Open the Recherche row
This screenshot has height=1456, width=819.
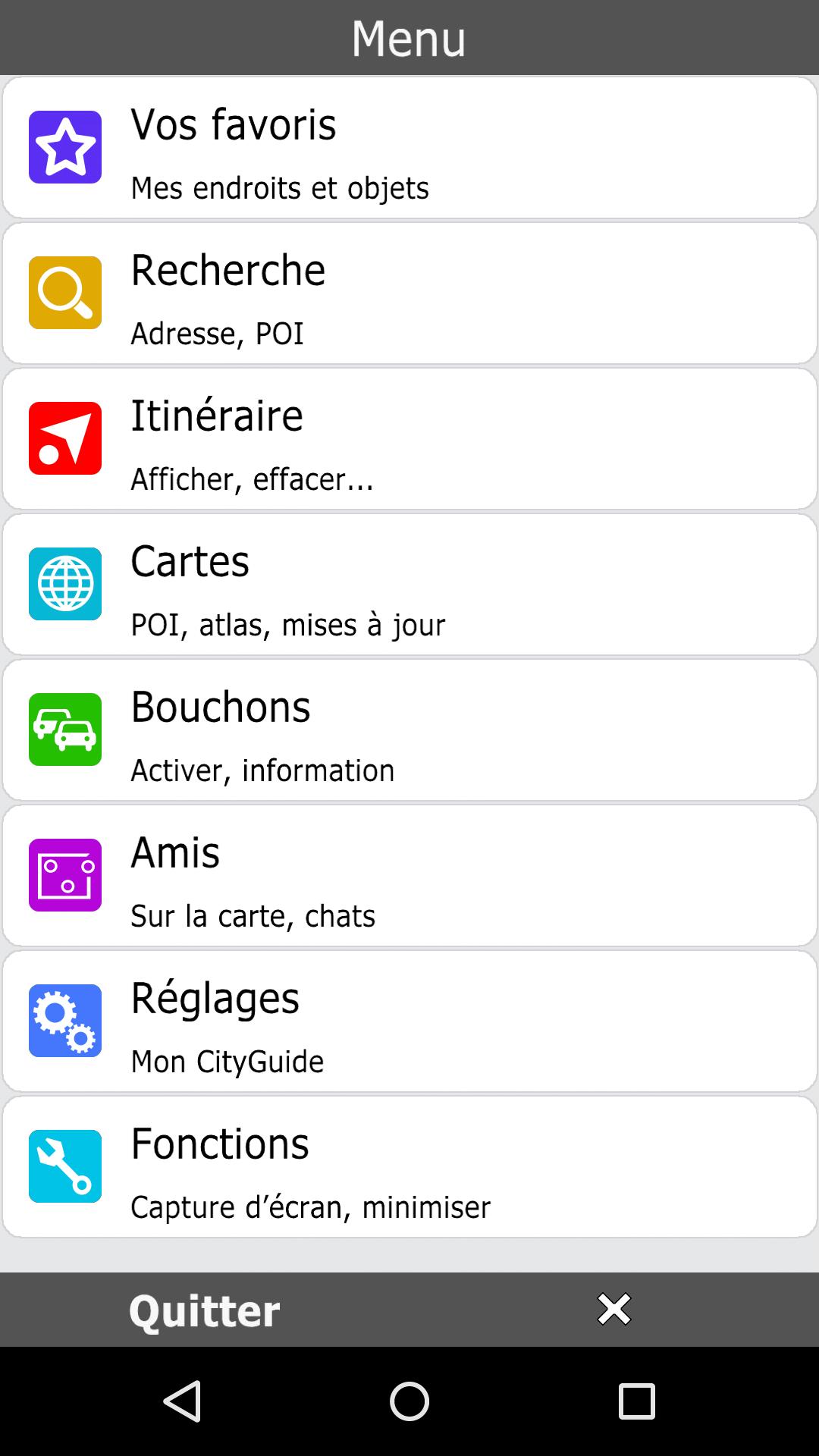click(409, 293)
